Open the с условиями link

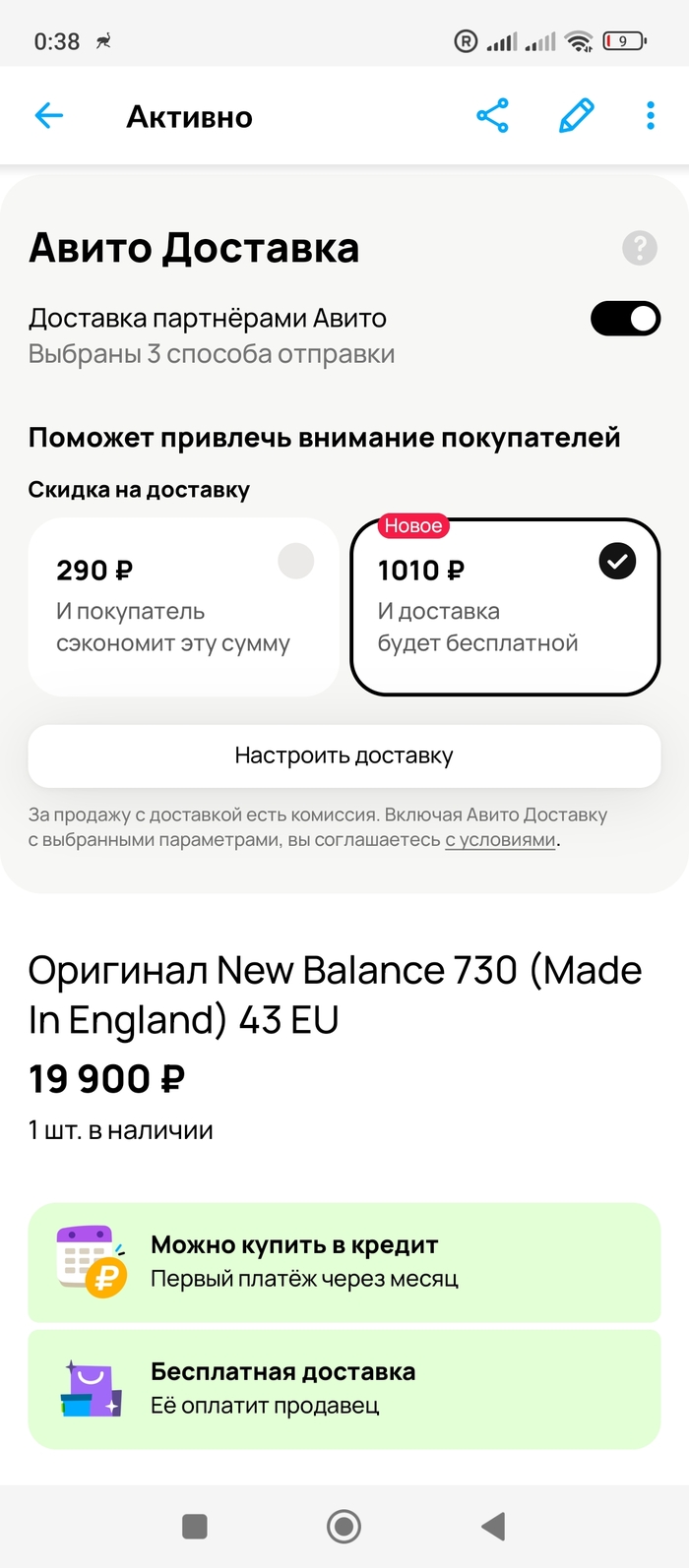pos(500,840)
